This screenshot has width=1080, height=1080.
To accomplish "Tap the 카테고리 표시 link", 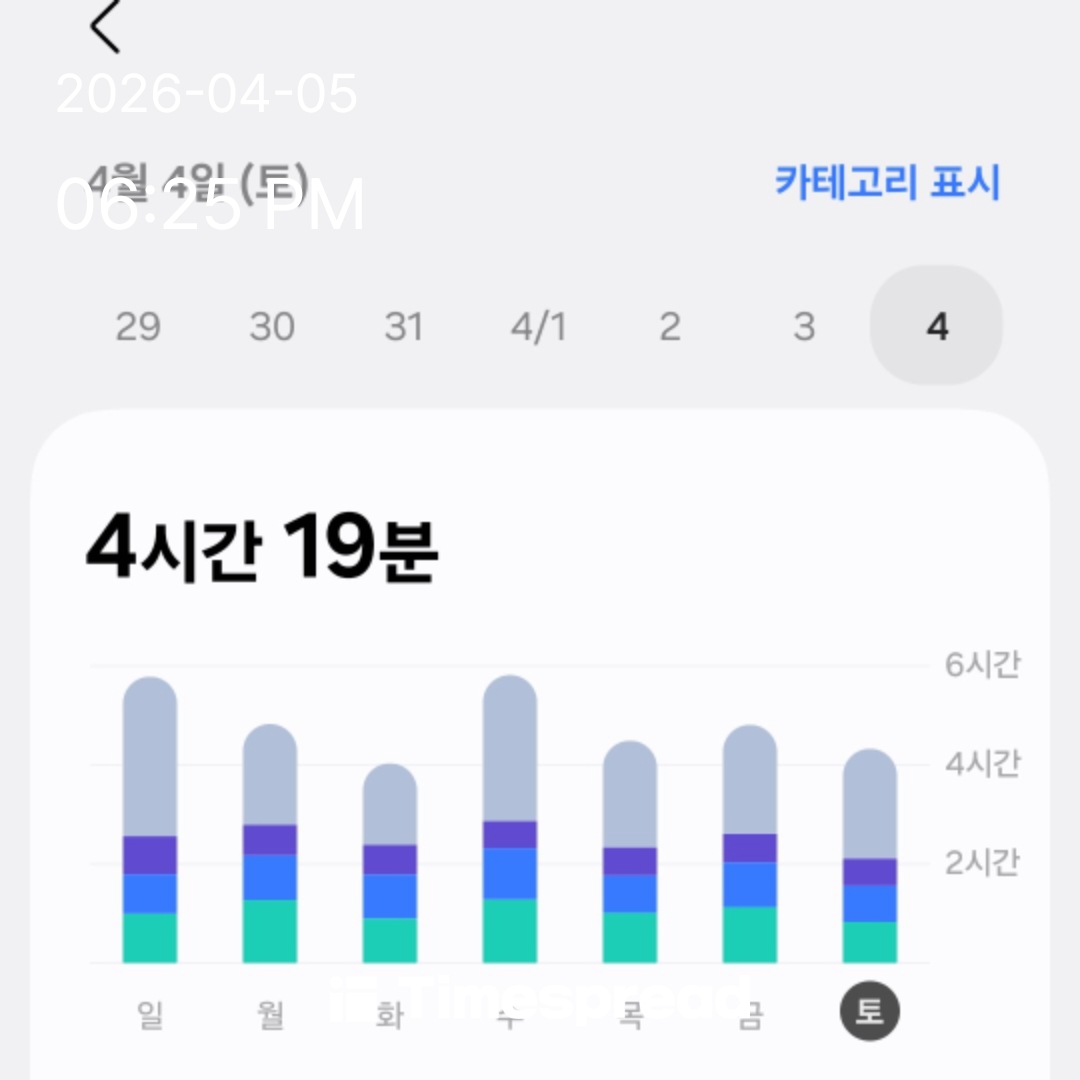I will click(887, 182).
